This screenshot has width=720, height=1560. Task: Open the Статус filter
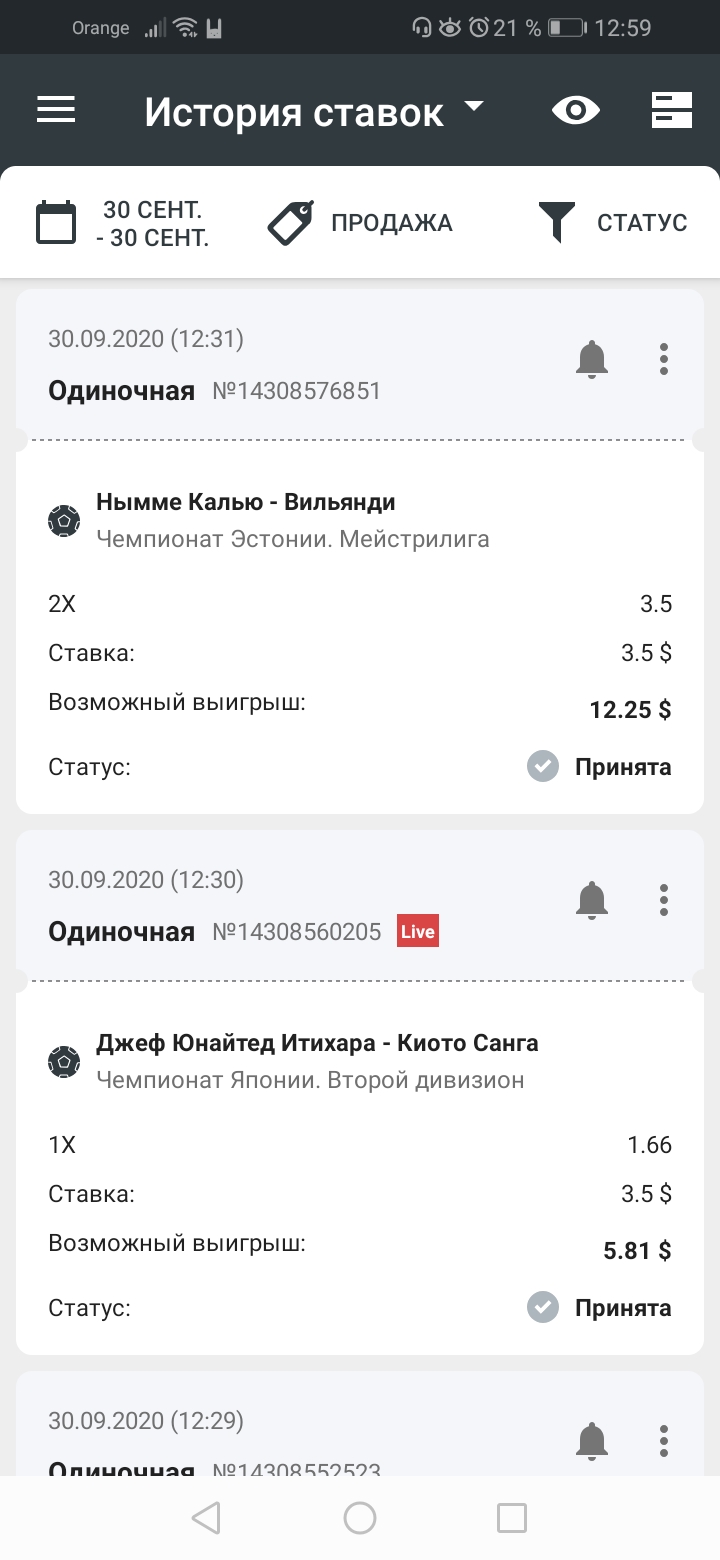pos(612,223)
